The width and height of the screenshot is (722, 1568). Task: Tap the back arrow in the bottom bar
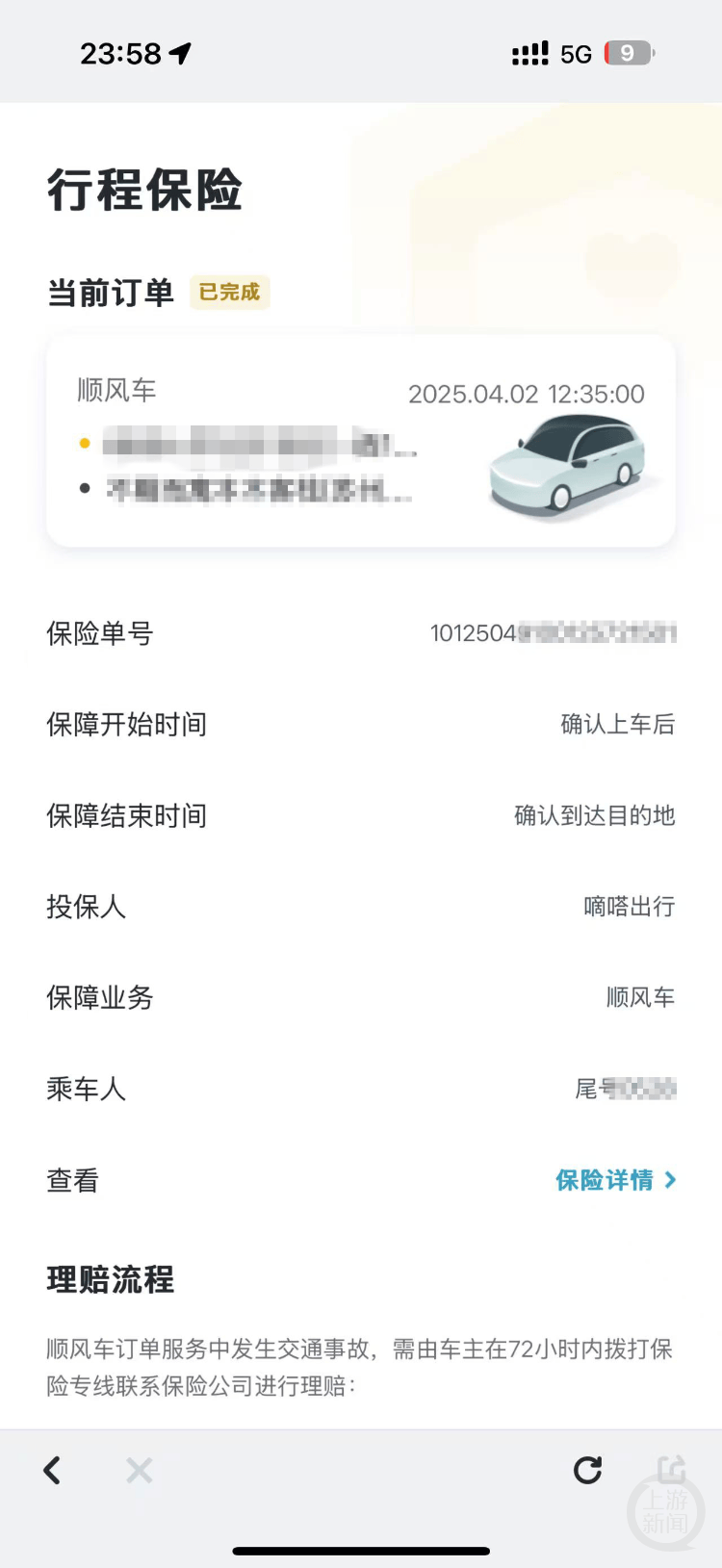coord(53,1470)
